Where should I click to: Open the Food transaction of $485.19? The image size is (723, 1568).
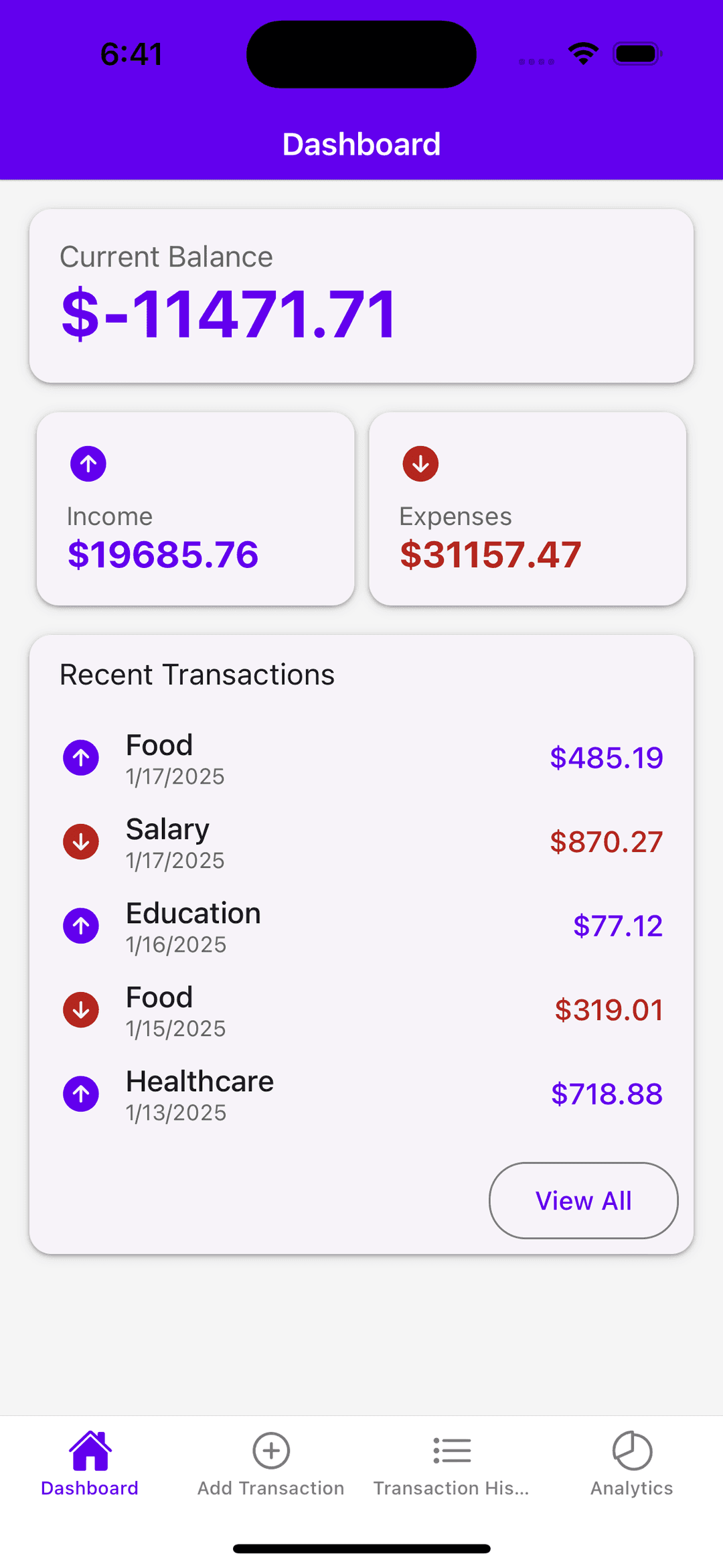pyautogui.click(x=361, y=758)
